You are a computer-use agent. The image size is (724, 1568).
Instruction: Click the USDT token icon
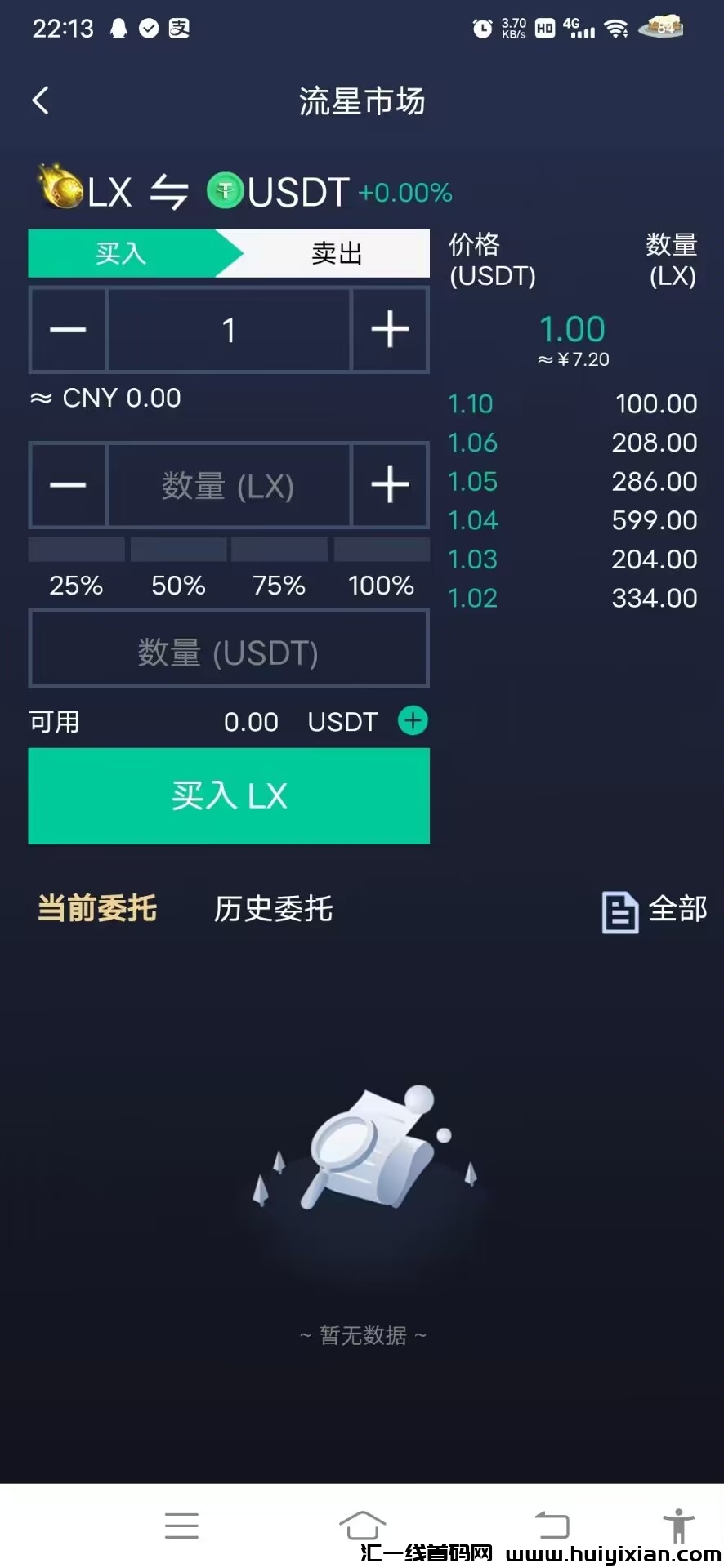click(x=224, y=190)
